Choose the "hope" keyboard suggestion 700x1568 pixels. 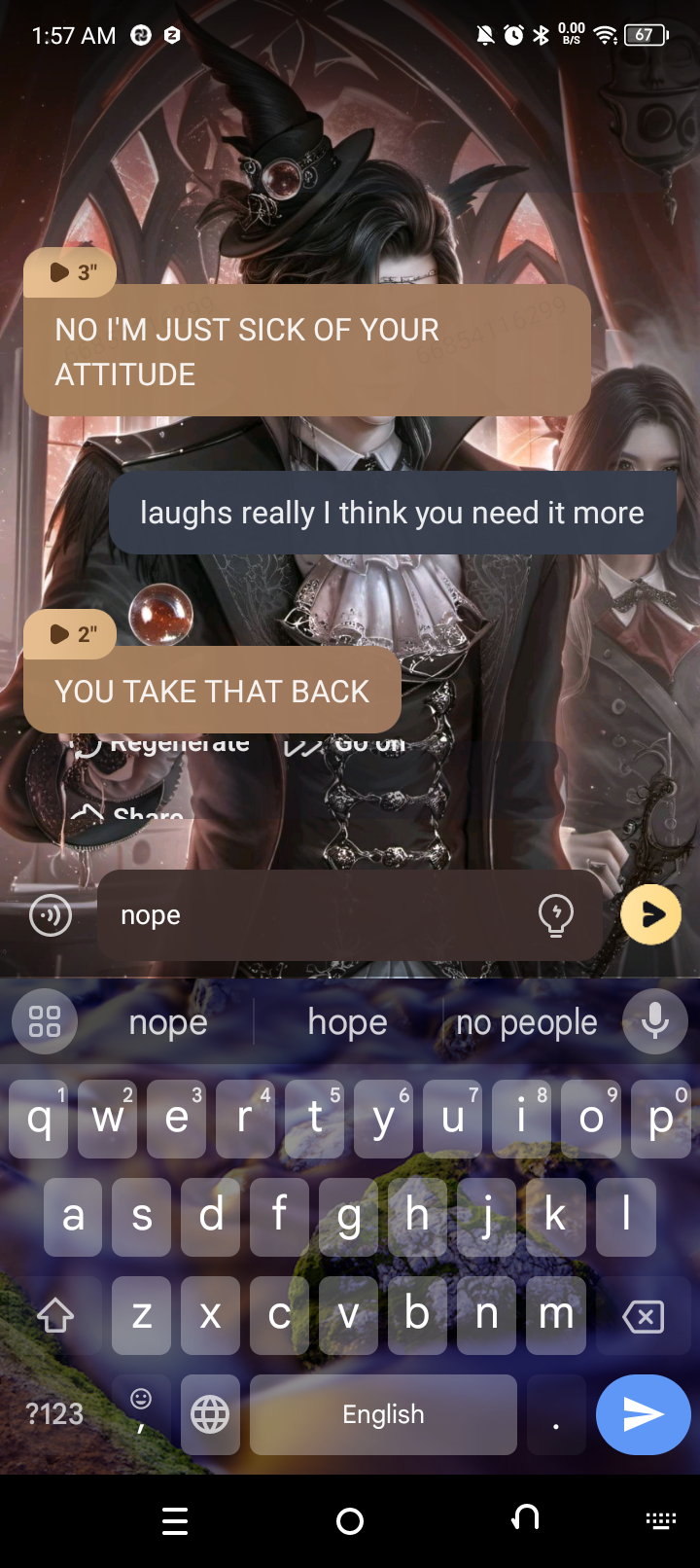[x=347, y=1022]
